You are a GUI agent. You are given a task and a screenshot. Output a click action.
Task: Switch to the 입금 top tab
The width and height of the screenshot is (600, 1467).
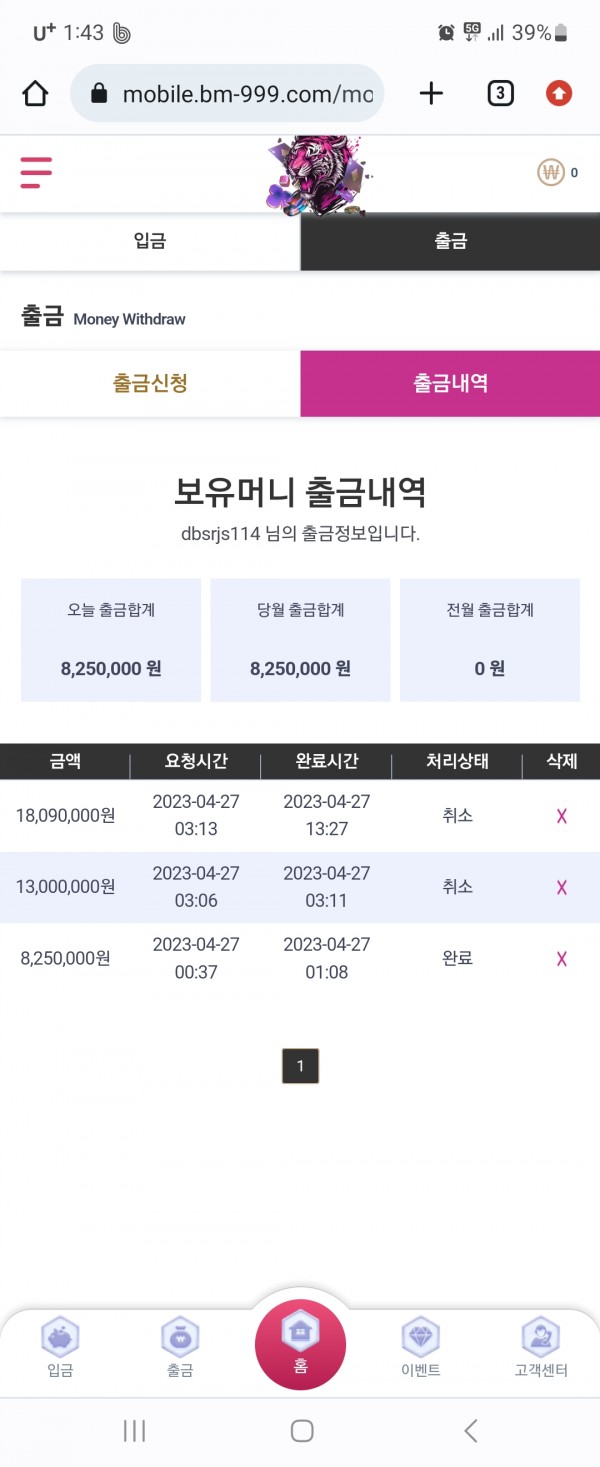pyautogui.click(x=150, y=241)
